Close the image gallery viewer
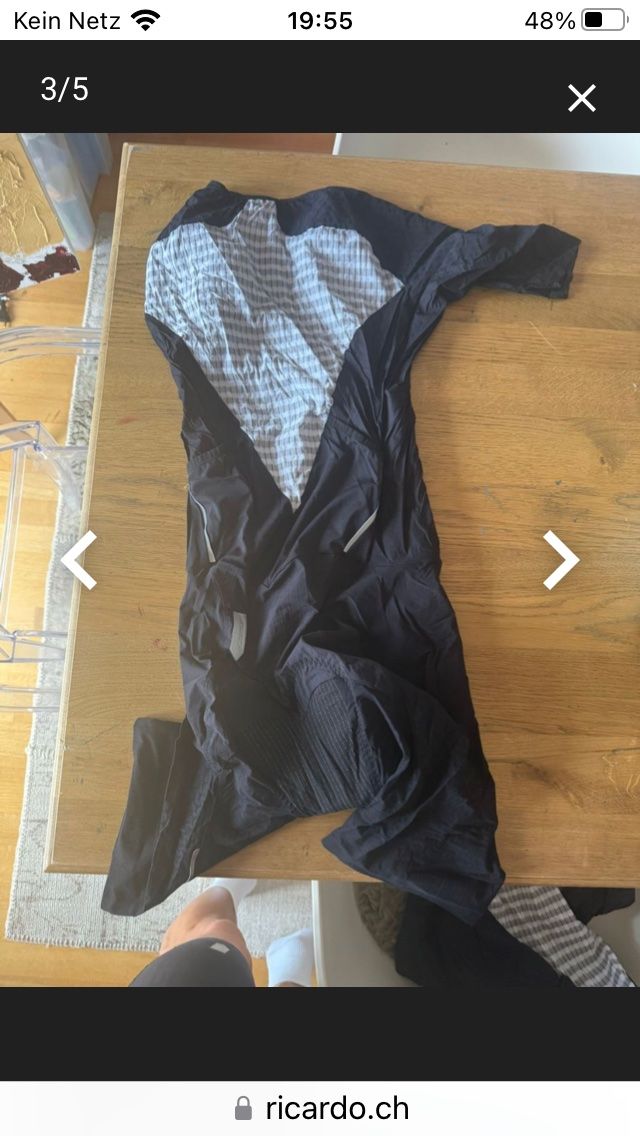 [581, 97]
